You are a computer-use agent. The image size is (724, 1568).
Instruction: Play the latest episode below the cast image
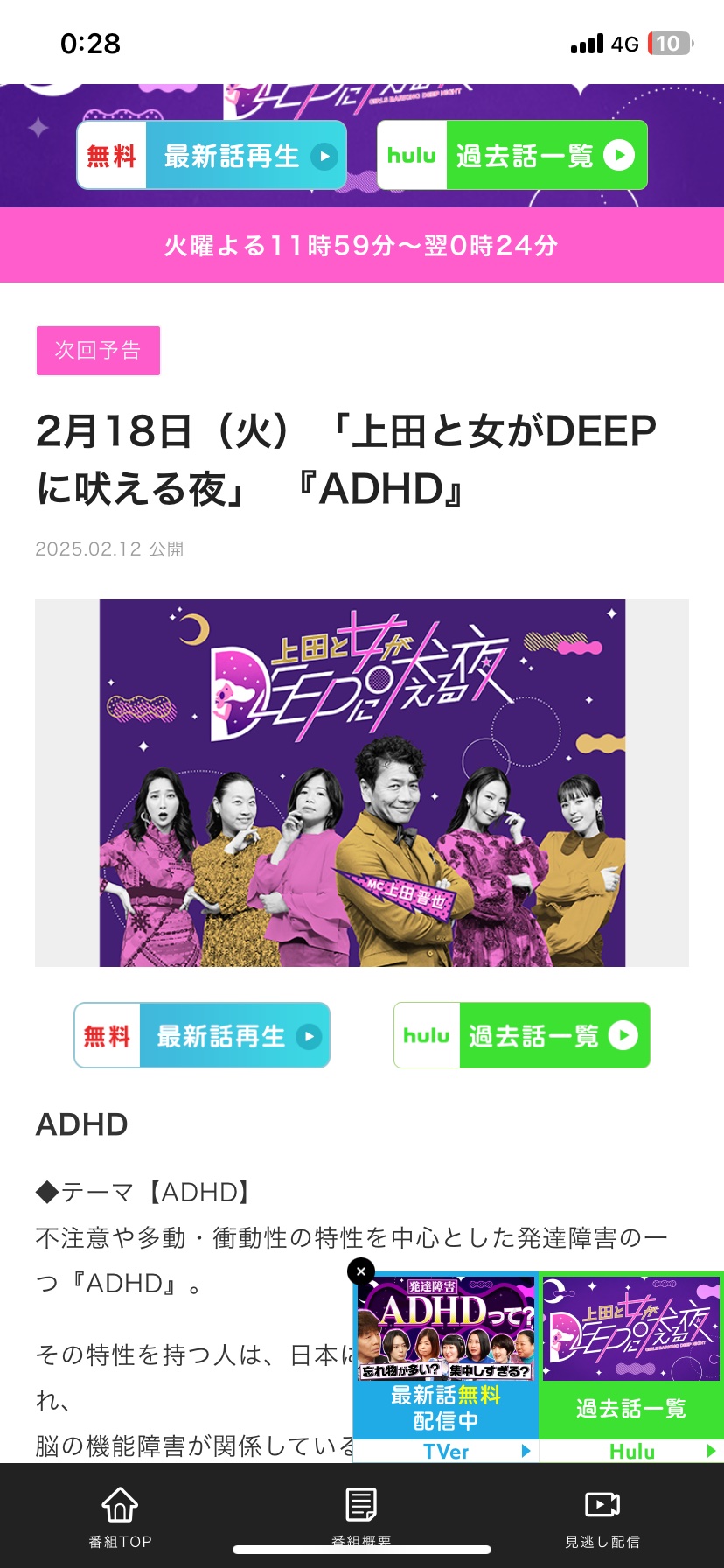(x=202, y=1036)
